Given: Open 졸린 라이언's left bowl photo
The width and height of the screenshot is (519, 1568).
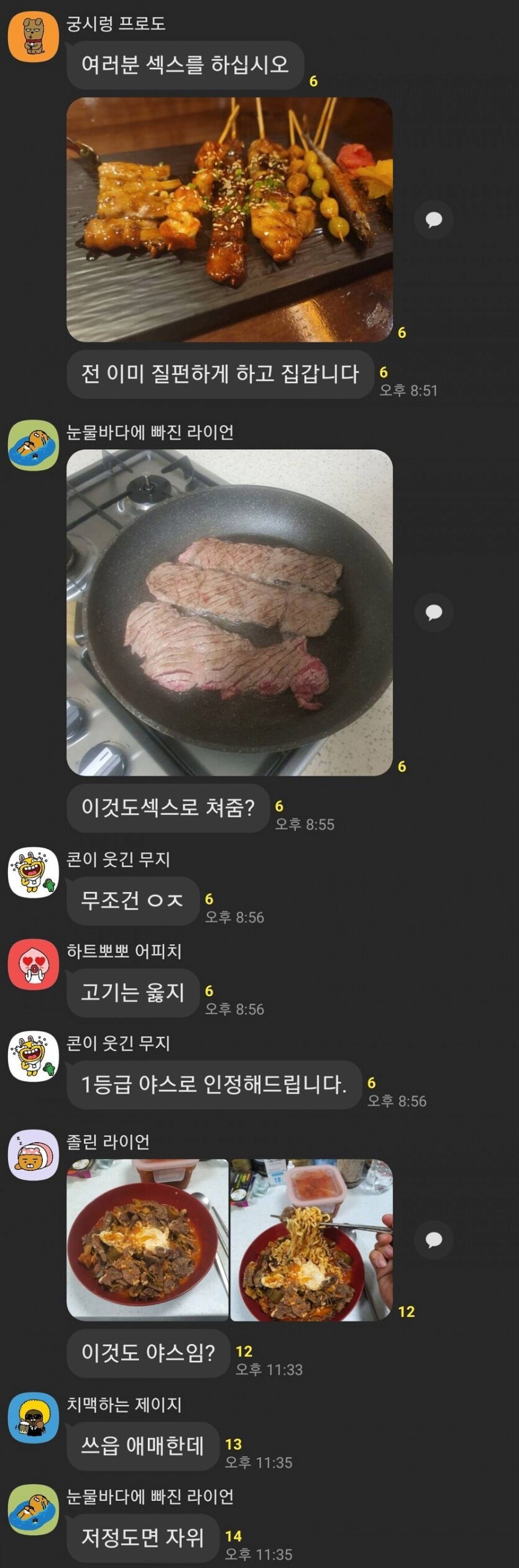Looking at the screenshot, I should pos(147,1240).
